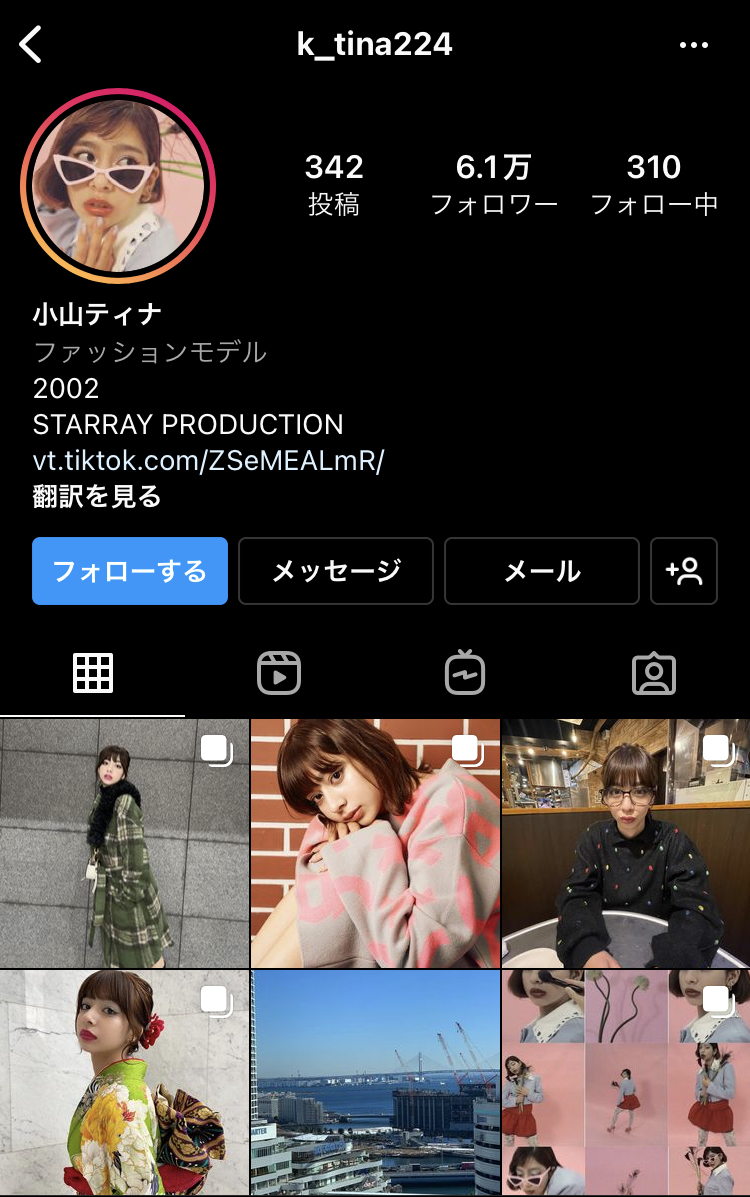750x1197 pixels.
Task: Open the harbor bridge view post
Action: [375, 1083]
